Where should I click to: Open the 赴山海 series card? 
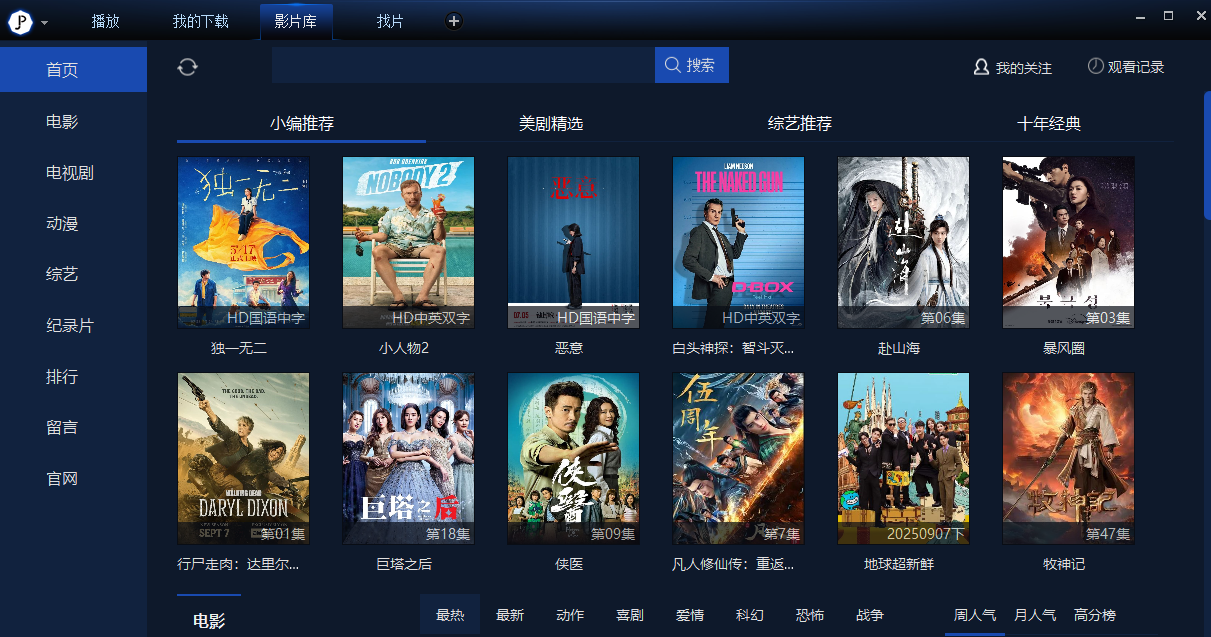point(903,242)
